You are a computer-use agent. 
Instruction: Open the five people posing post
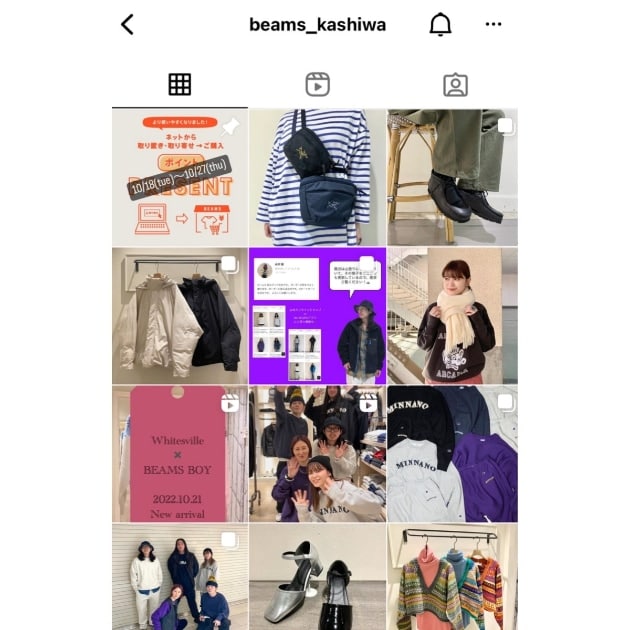coord(180,577)
